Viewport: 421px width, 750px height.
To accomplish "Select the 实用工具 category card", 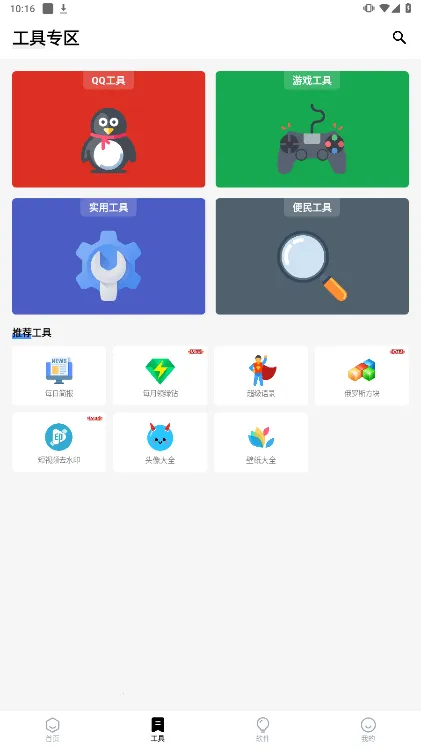I will (x=109, y=256).
